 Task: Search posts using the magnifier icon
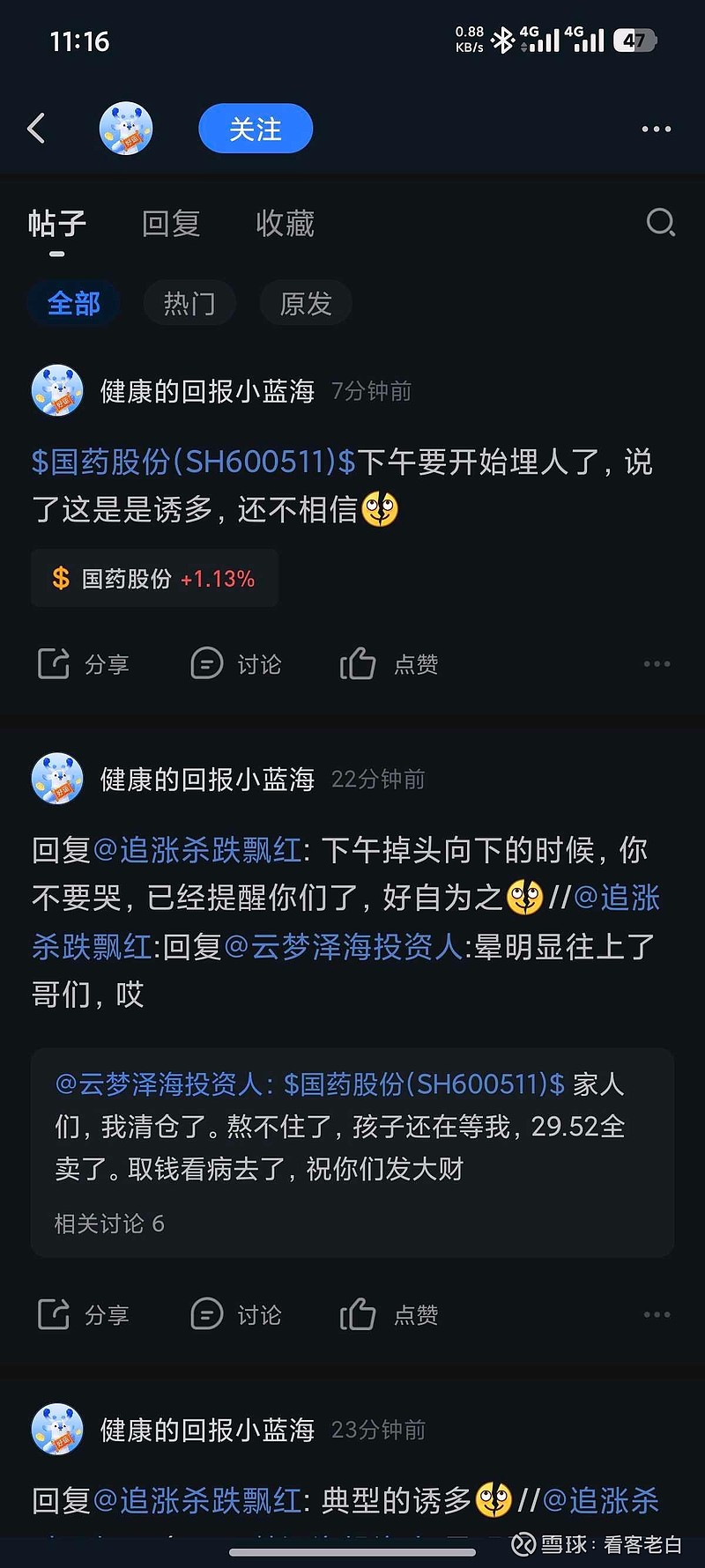[660, 223]
